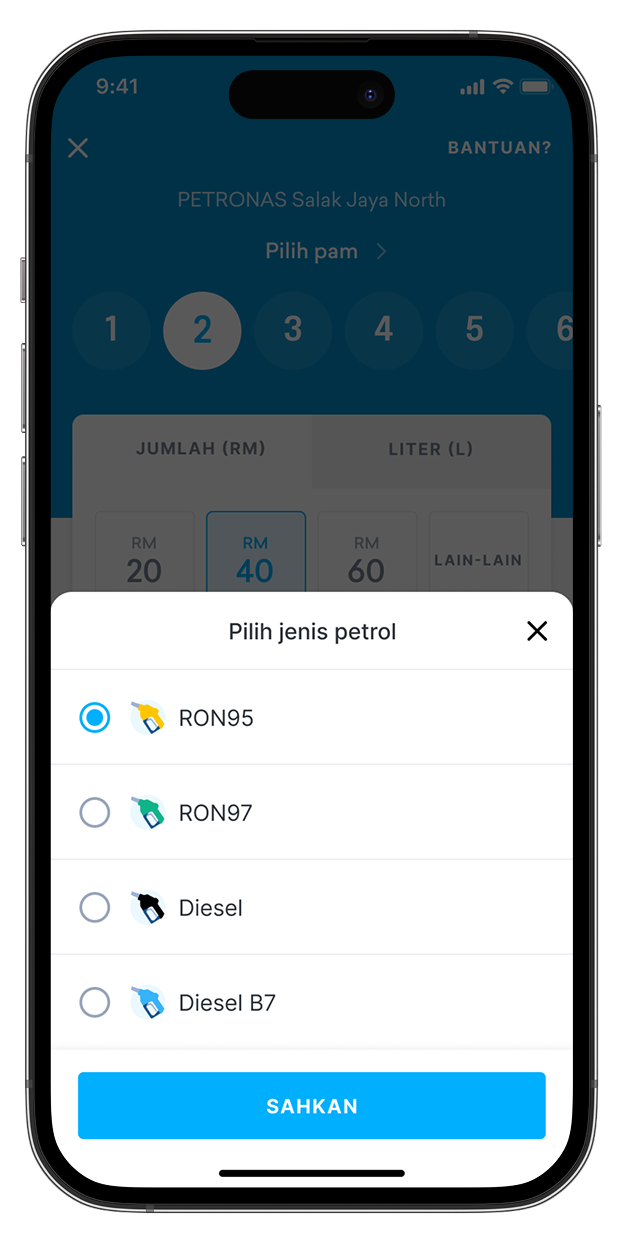Select Diesel B7 fuel type
The image size is (624, 1242).
coord(312,1002)
